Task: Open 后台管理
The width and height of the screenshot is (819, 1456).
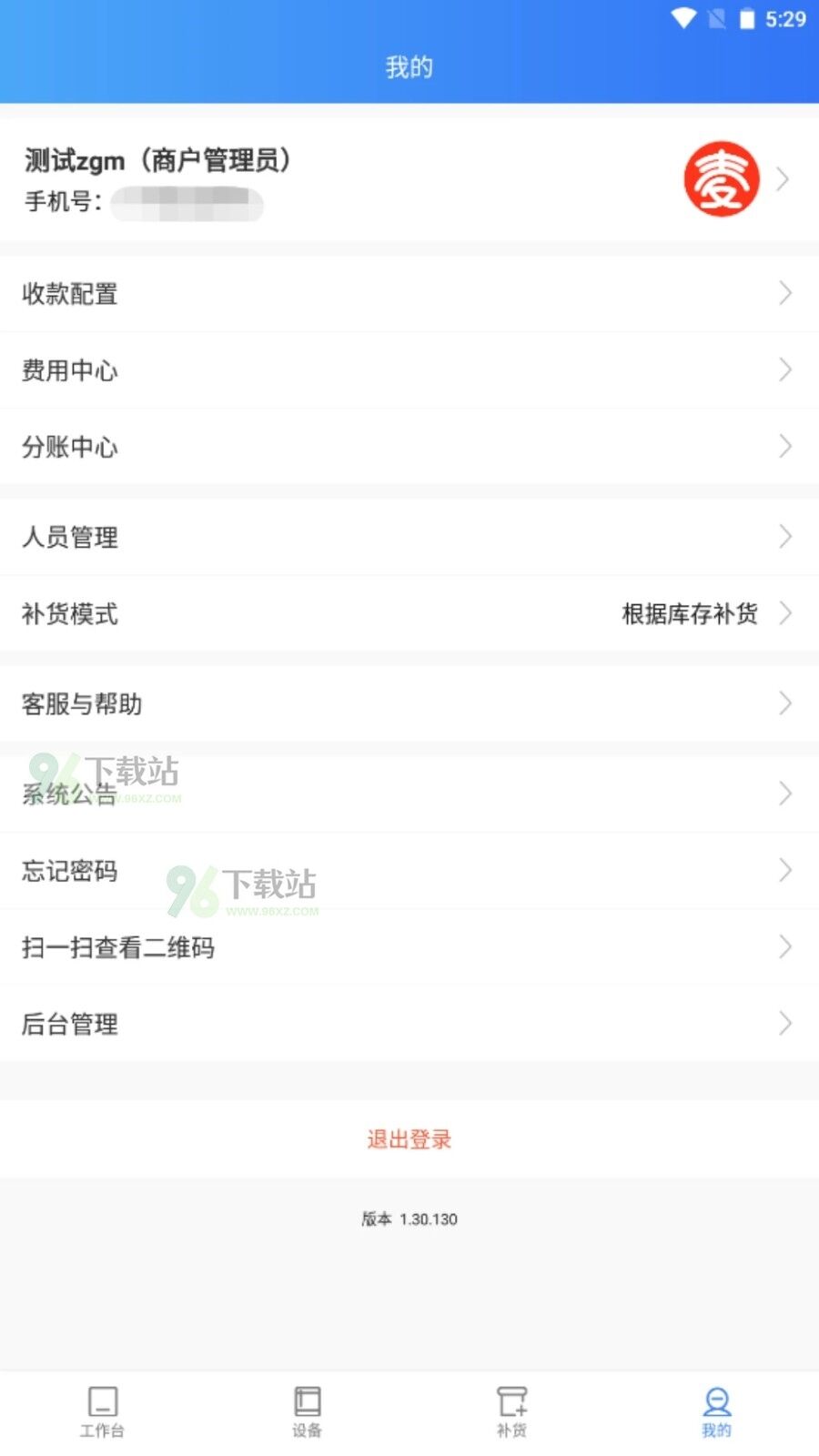Action: tap(409, 1024)
